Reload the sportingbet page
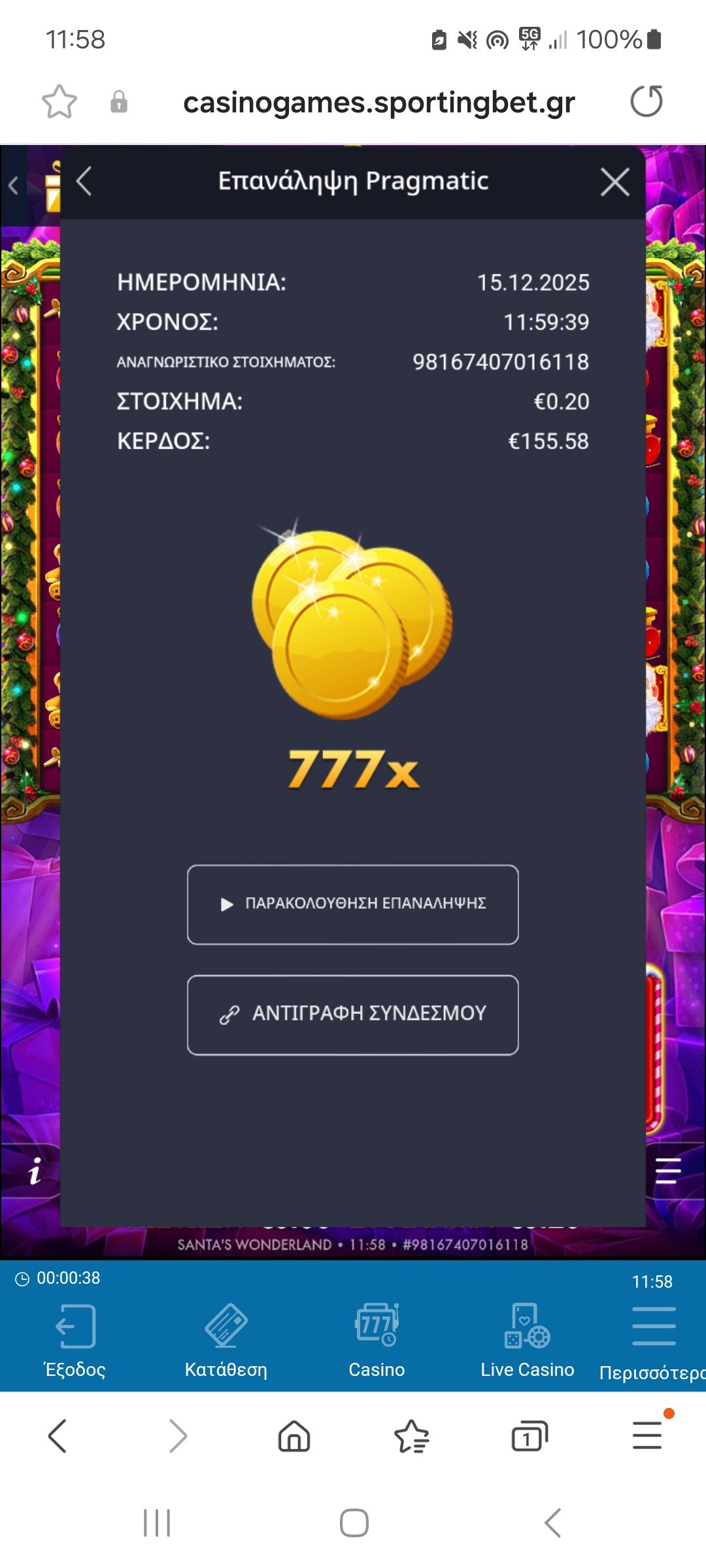706x1568 pixels. coord(646,102)
